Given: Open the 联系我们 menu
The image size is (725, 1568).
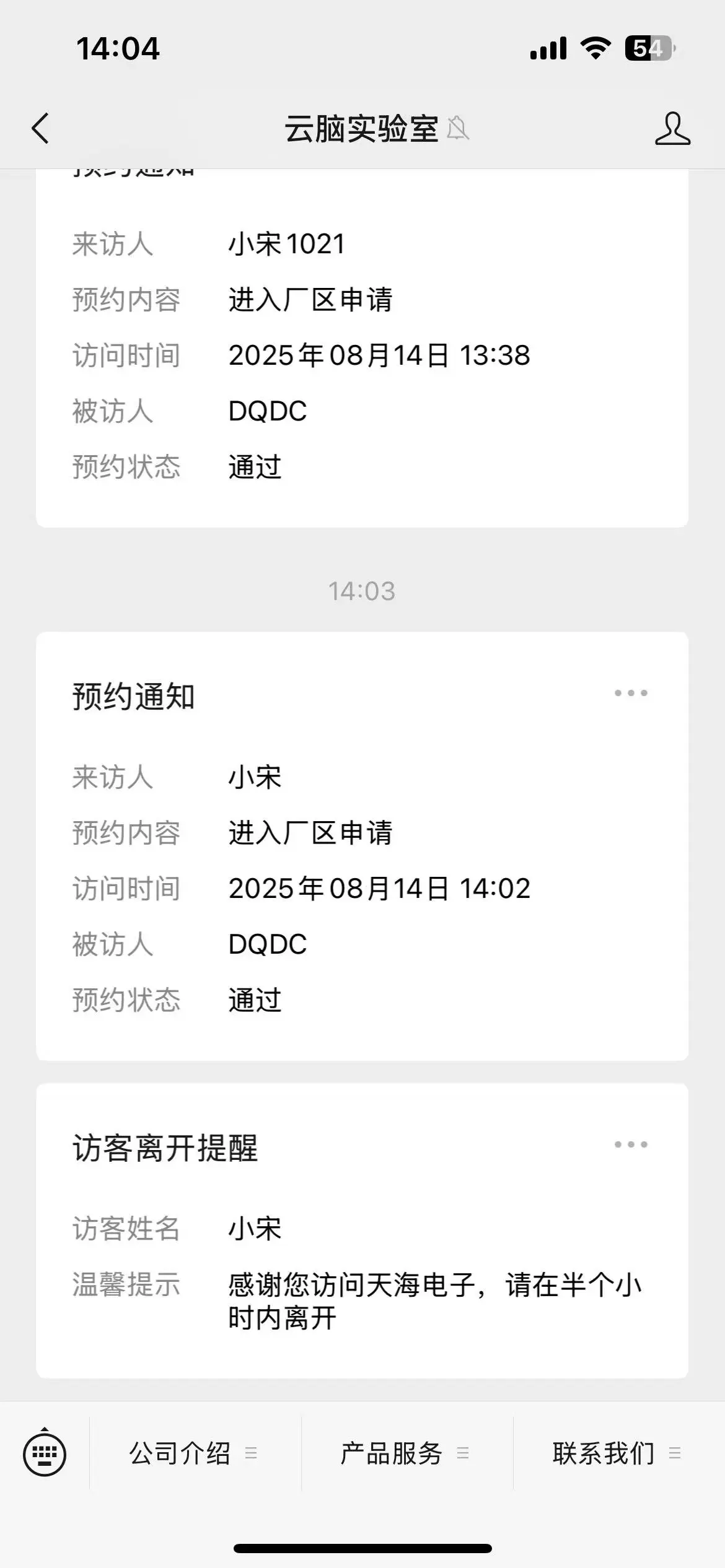Looking at the screenshot, I should click(617, 1453).
